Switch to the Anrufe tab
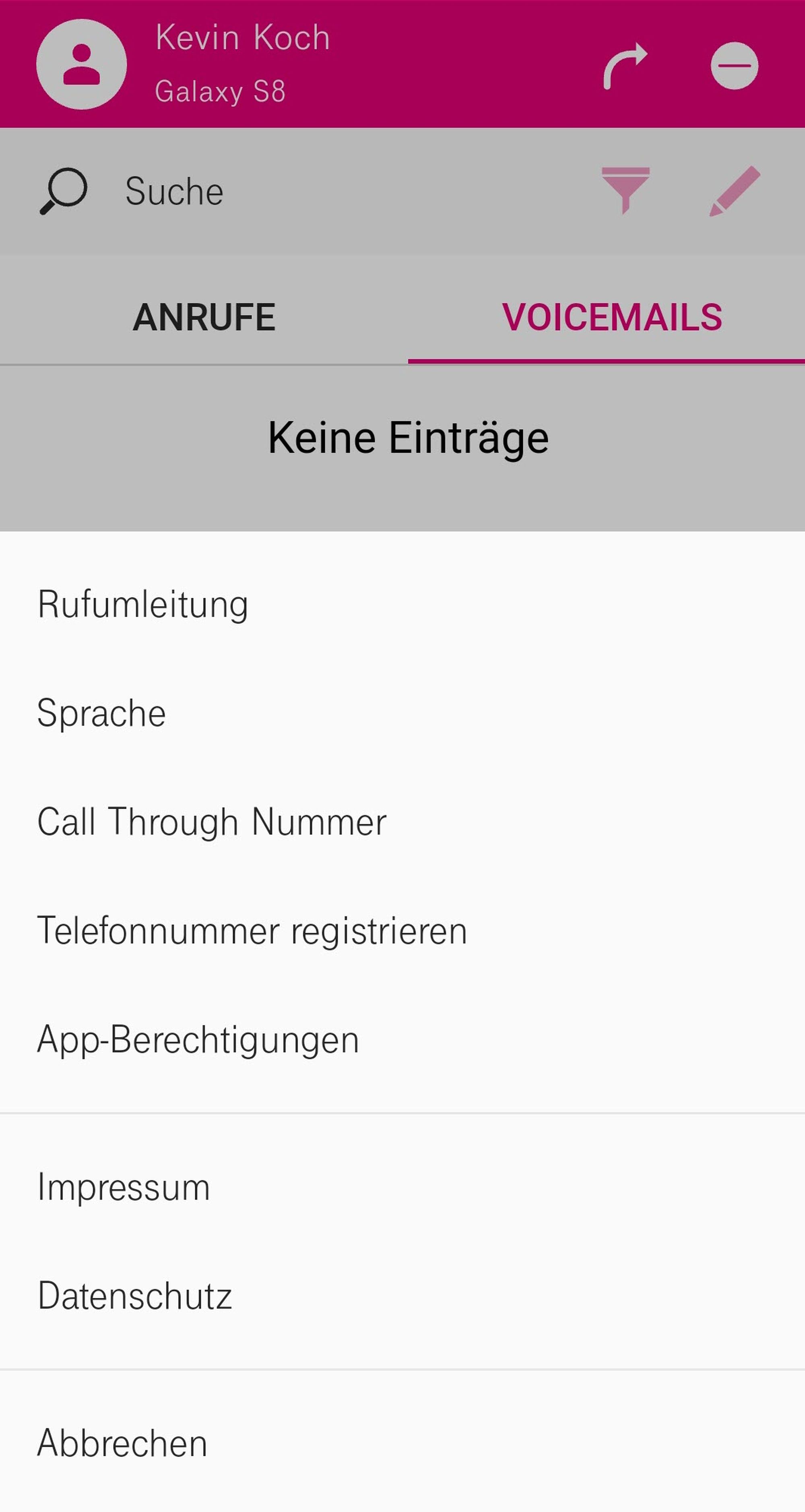This screenshot has width=805, height=1512. (204, 318)
